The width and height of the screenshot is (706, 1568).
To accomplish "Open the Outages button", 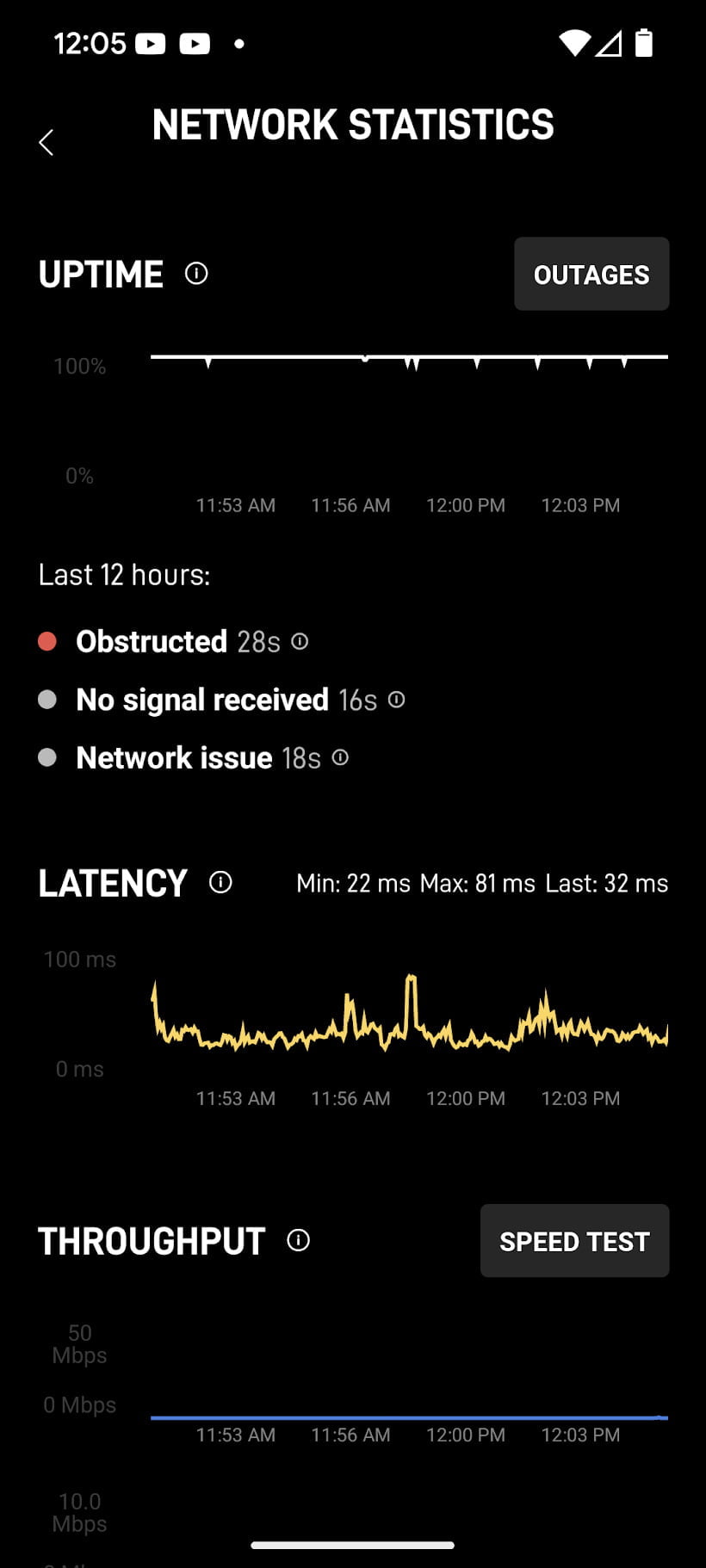I will [x=591, y=274].
